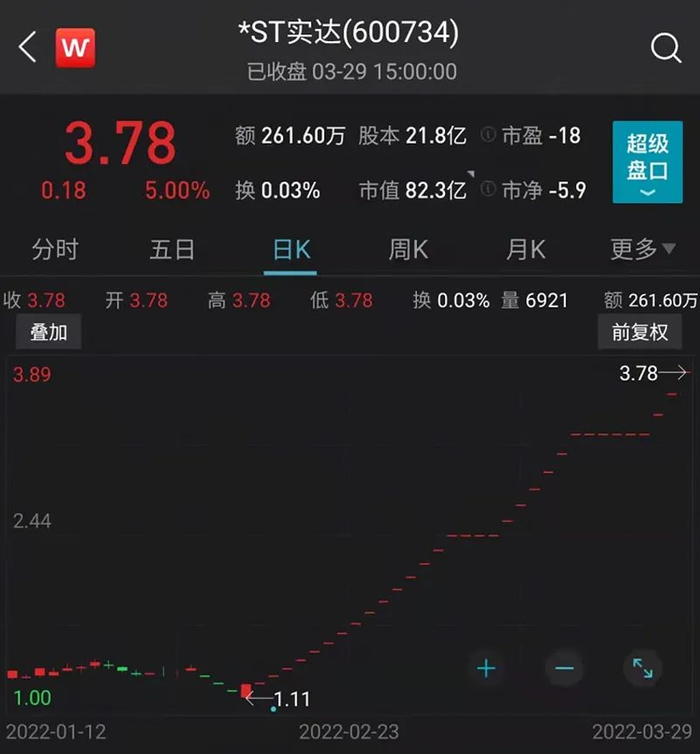The width and height of the screenshot is (700, 754).
Task: Expand the chart to fullscreen
Action: [x=642, y=668]
